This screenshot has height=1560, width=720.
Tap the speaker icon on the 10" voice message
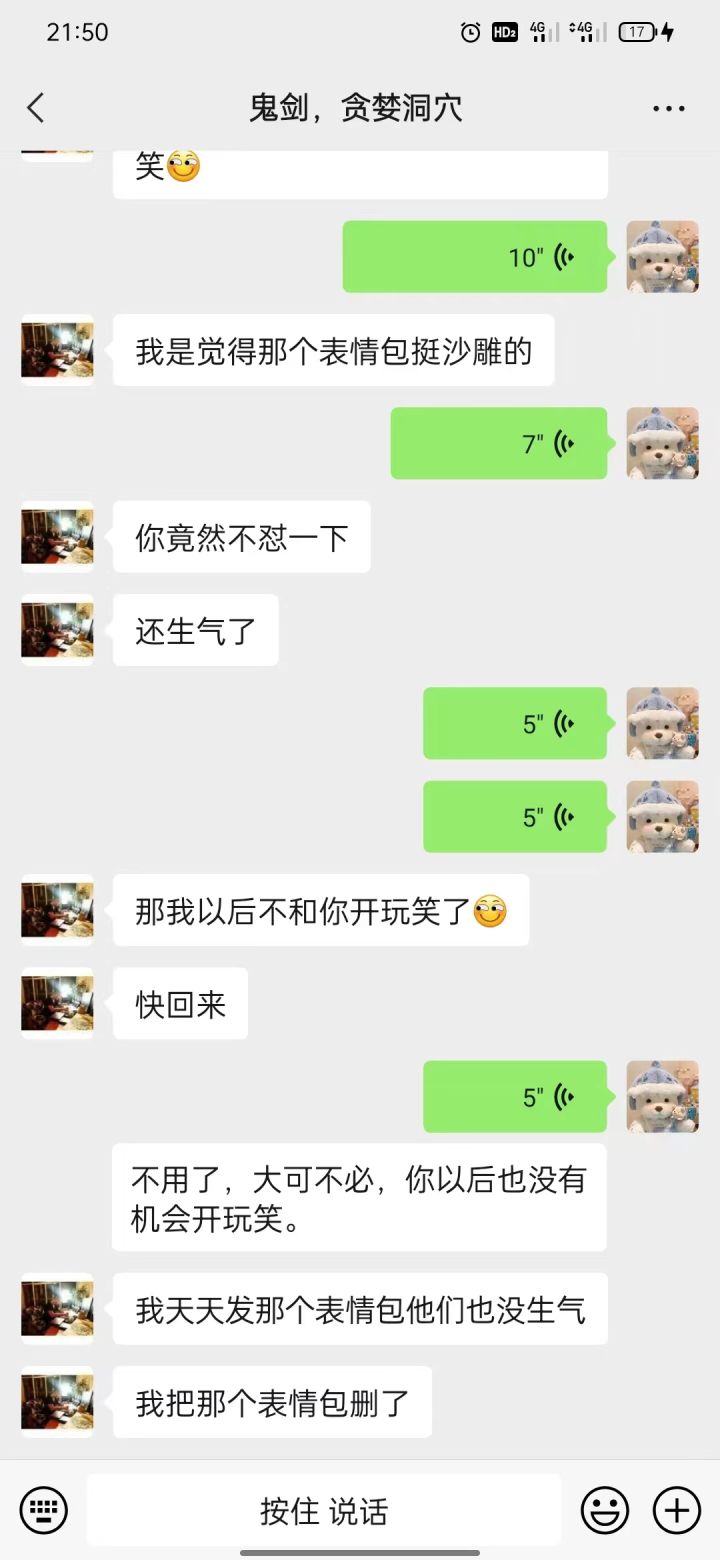[x=565, y=257]
